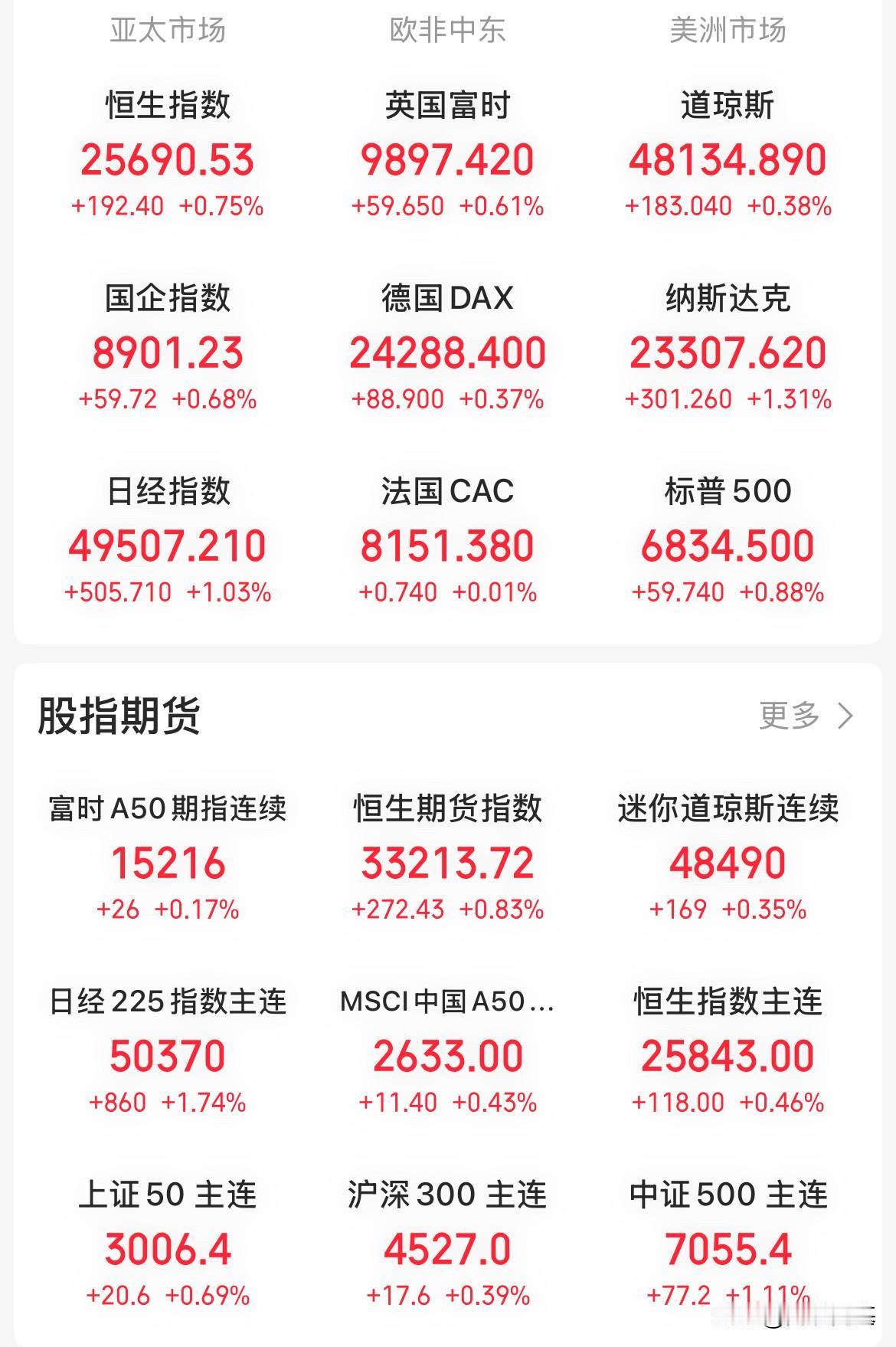The height and width of the screenshot is (1347, 896).
Task: Open 中证500主连 futures quote
Action: pyautogui.click(x=728, y=1248)
